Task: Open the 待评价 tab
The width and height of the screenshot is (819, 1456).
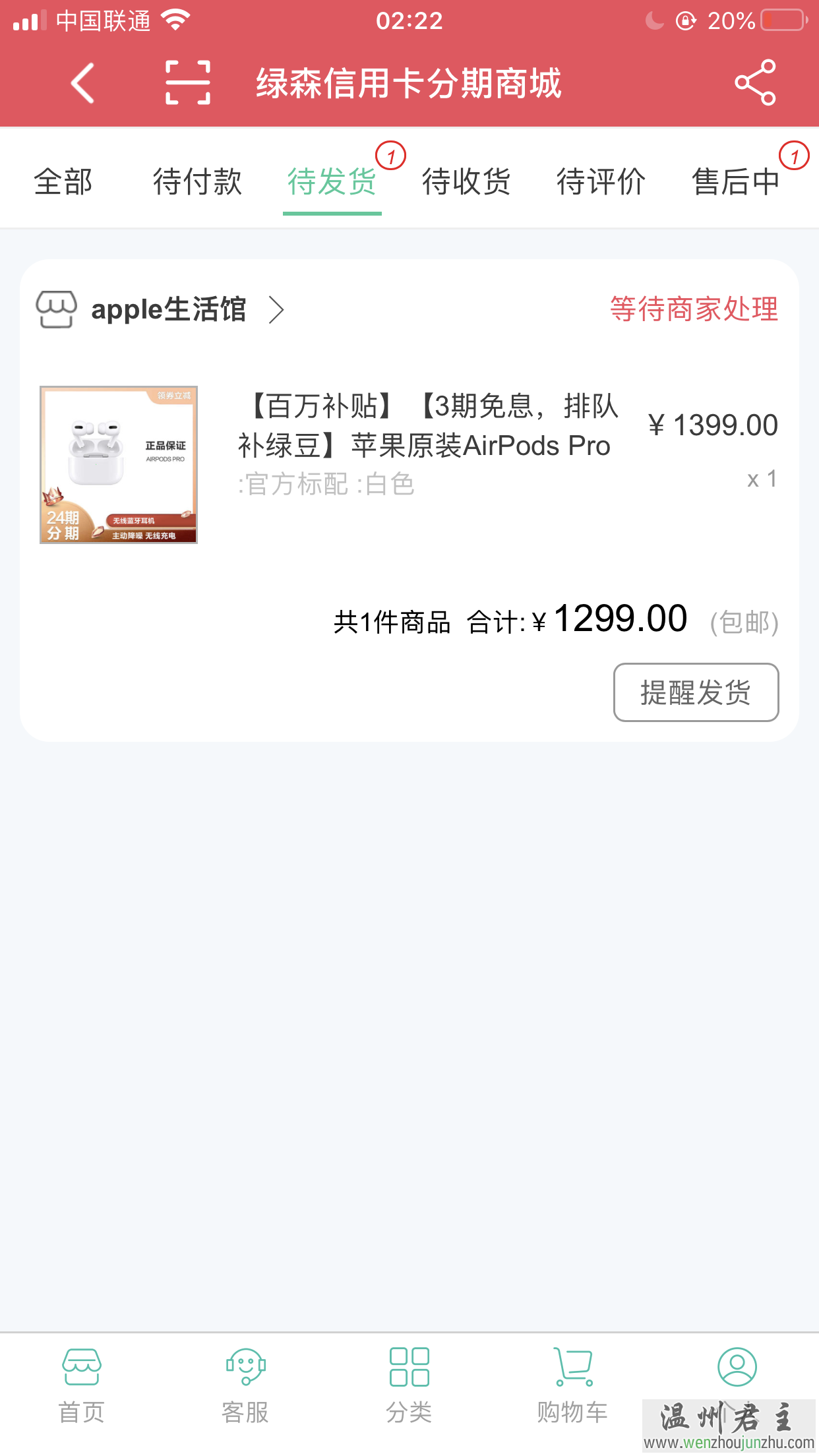Action: 601,182
